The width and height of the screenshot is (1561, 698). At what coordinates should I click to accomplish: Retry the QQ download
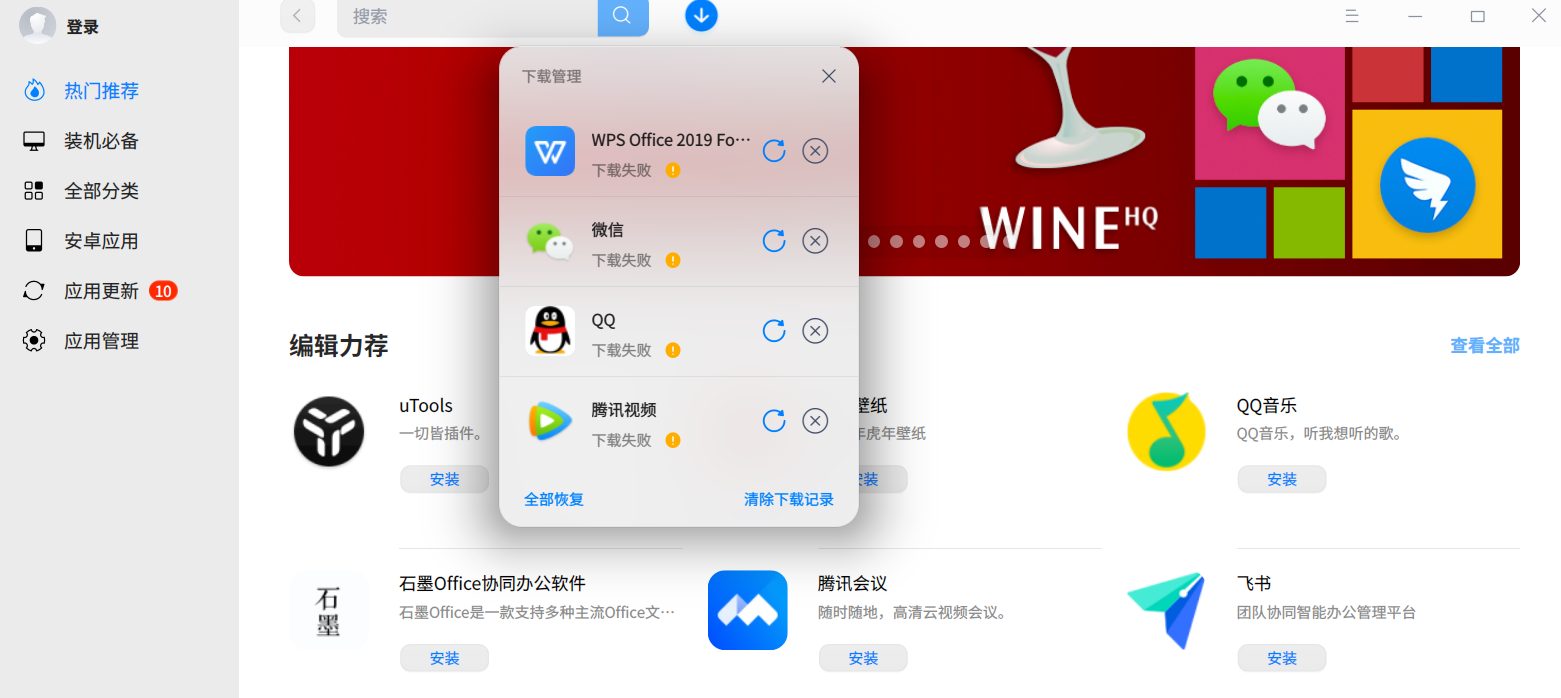click(774, 331)
